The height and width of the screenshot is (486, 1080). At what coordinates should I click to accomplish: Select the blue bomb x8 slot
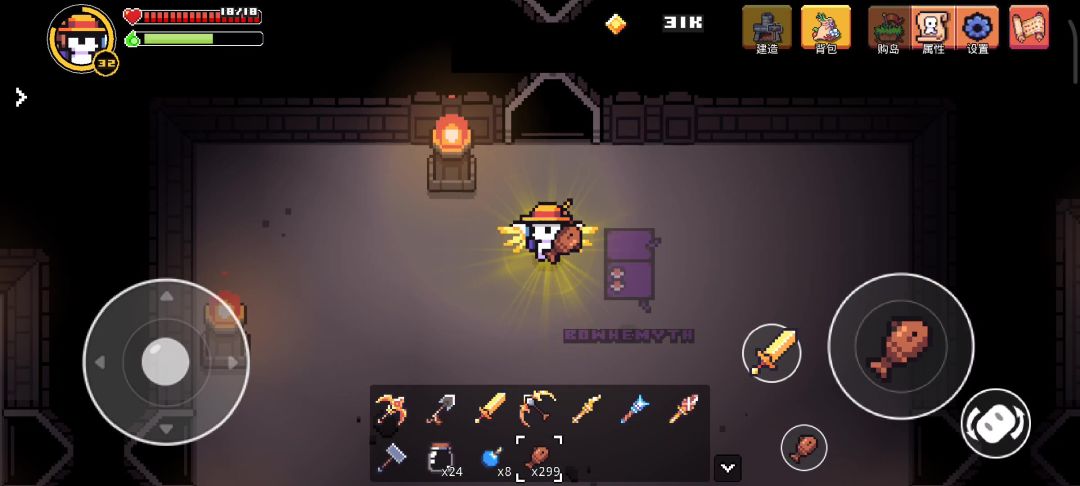[x=490, y=457]
